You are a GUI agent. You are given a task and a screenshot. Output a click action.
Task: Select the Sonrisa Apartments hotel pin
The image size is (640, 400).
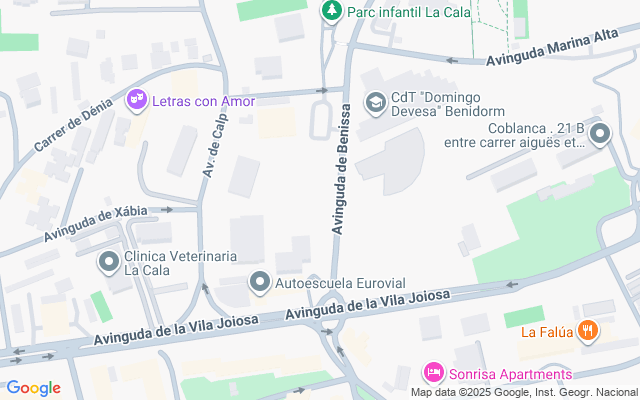pyautogui.click(x=433, y=374)
